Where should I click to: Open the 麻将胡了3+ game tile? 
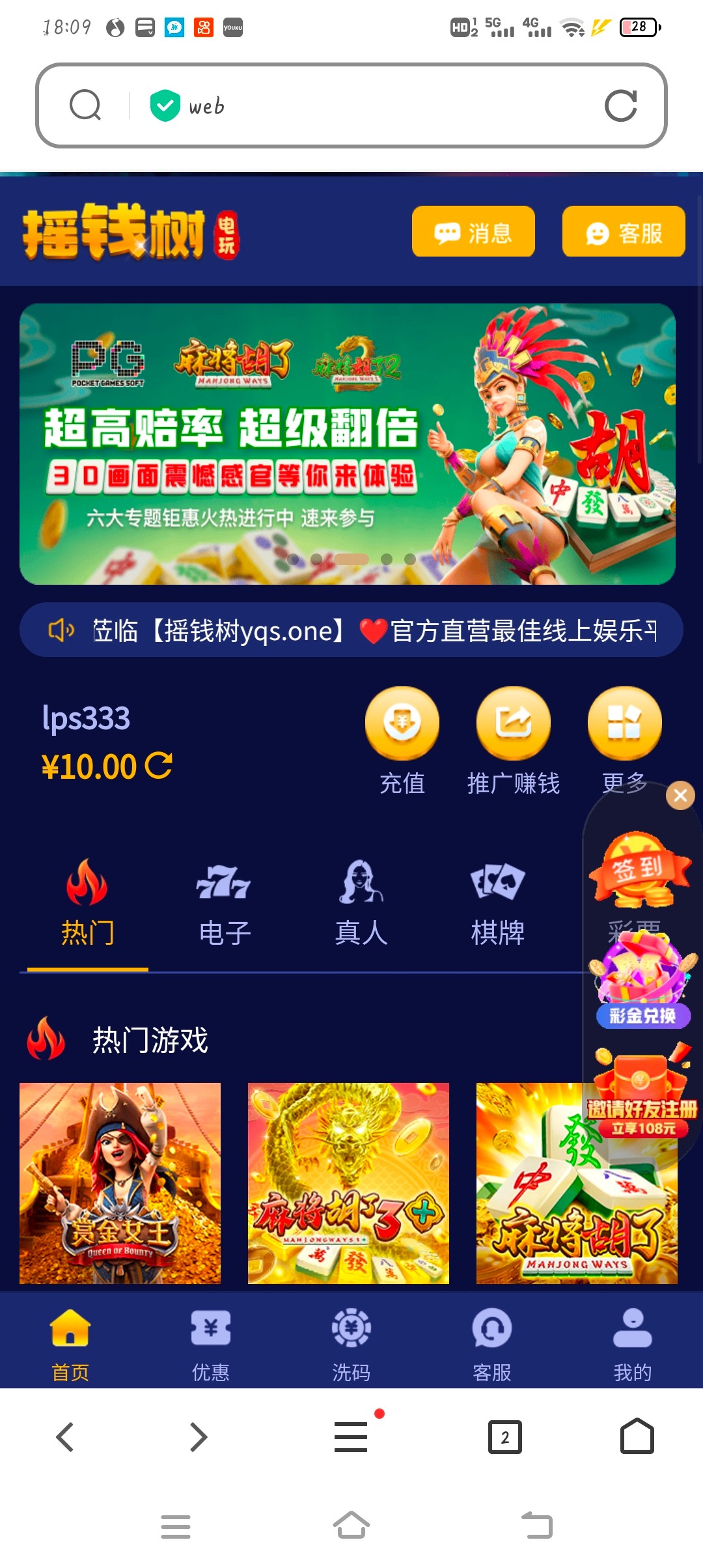coord(348,1183)
